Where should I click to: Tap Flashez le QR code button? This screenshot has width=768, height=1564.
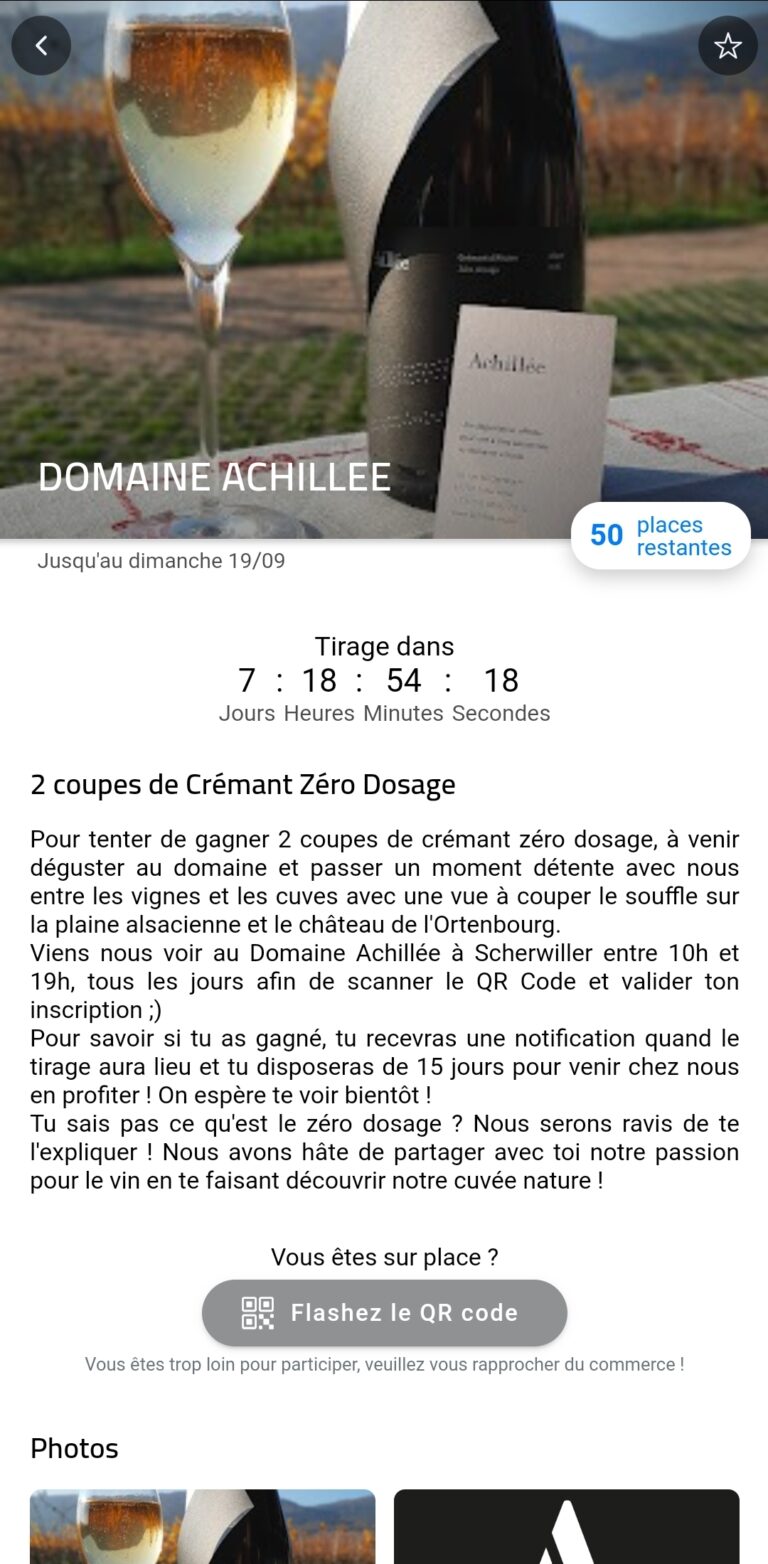point(384,1312)
